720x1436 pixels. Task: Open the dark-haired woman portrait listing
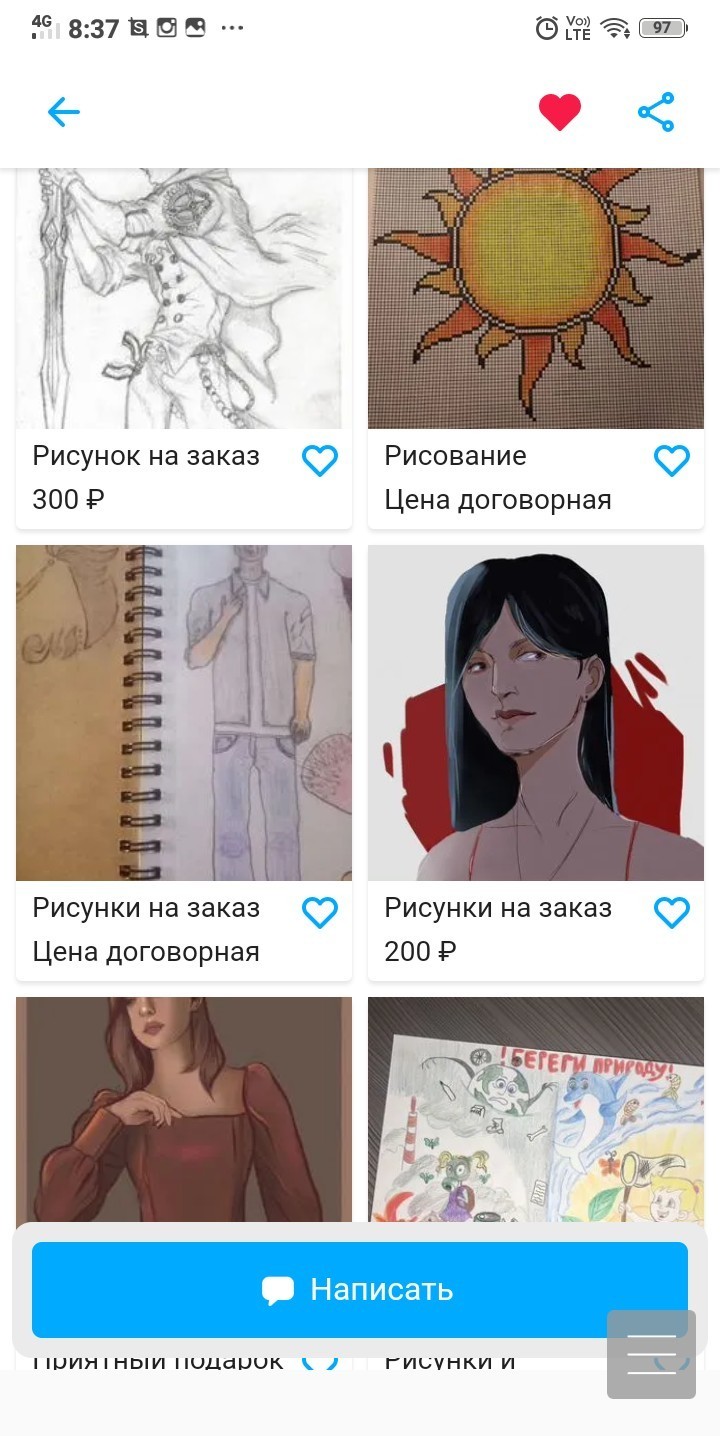(x=535, y=712)
